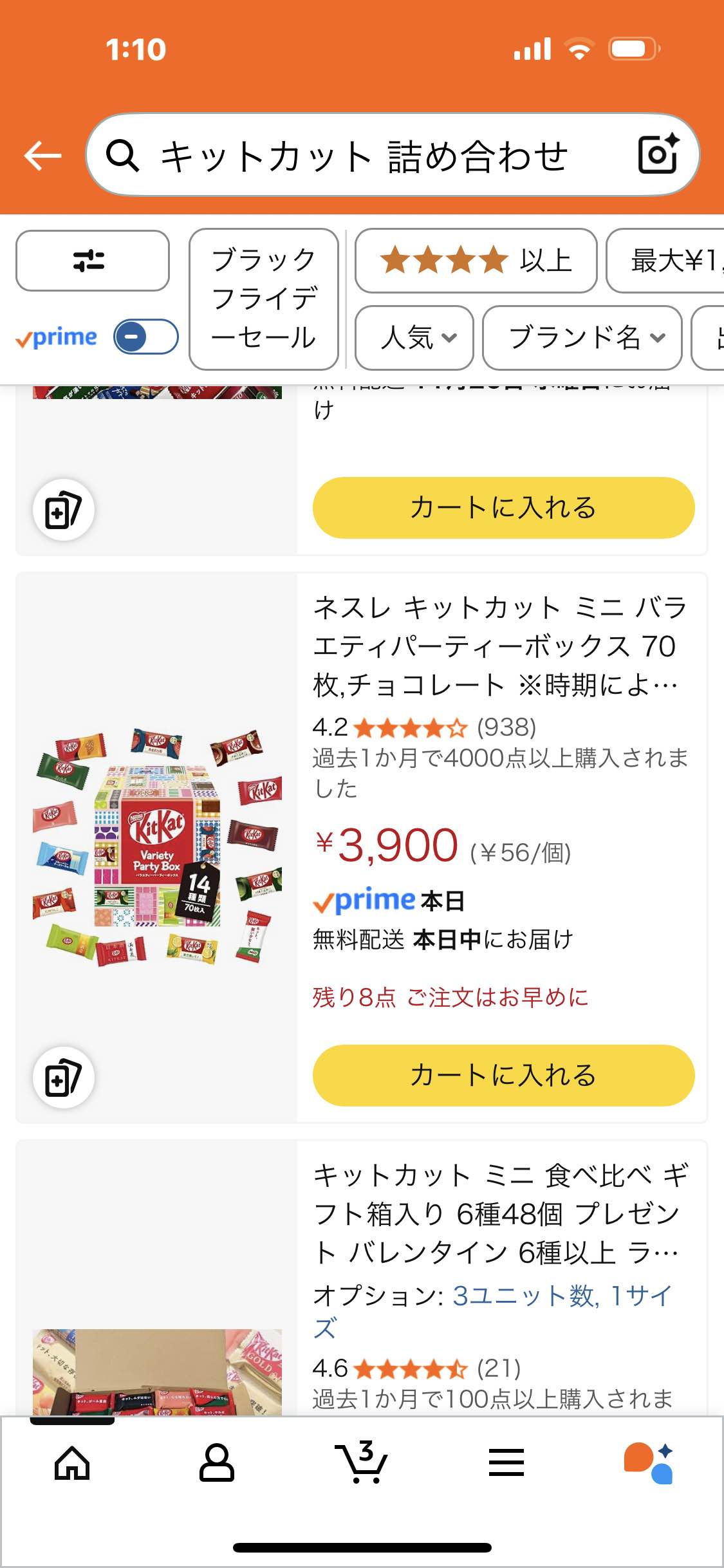The width and height of the screenshot is (724, 1568).
Task: Filter by four stars 以上
Action: coord(476,261)
